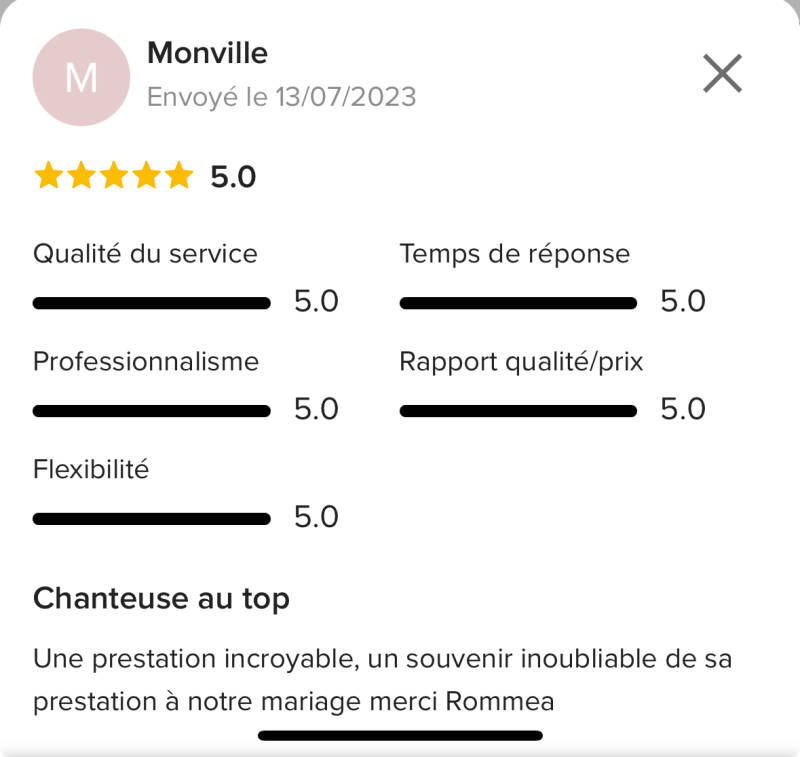Close the Monville review popup
The width and height of the screenshot is (800, 757).
(722, 73)
